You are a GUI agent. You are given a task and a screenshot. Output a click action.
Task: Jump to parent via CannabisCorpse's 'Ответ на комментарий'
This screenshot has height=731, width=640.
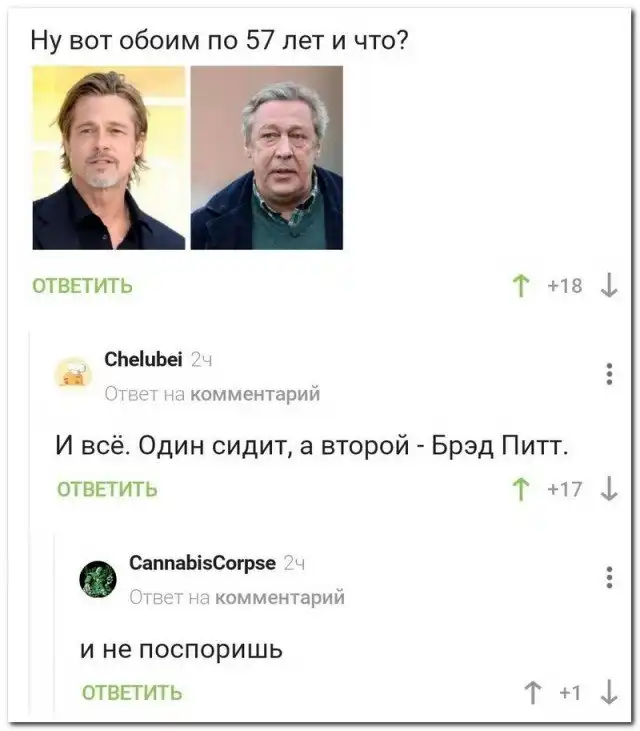[x=236, y=597]
